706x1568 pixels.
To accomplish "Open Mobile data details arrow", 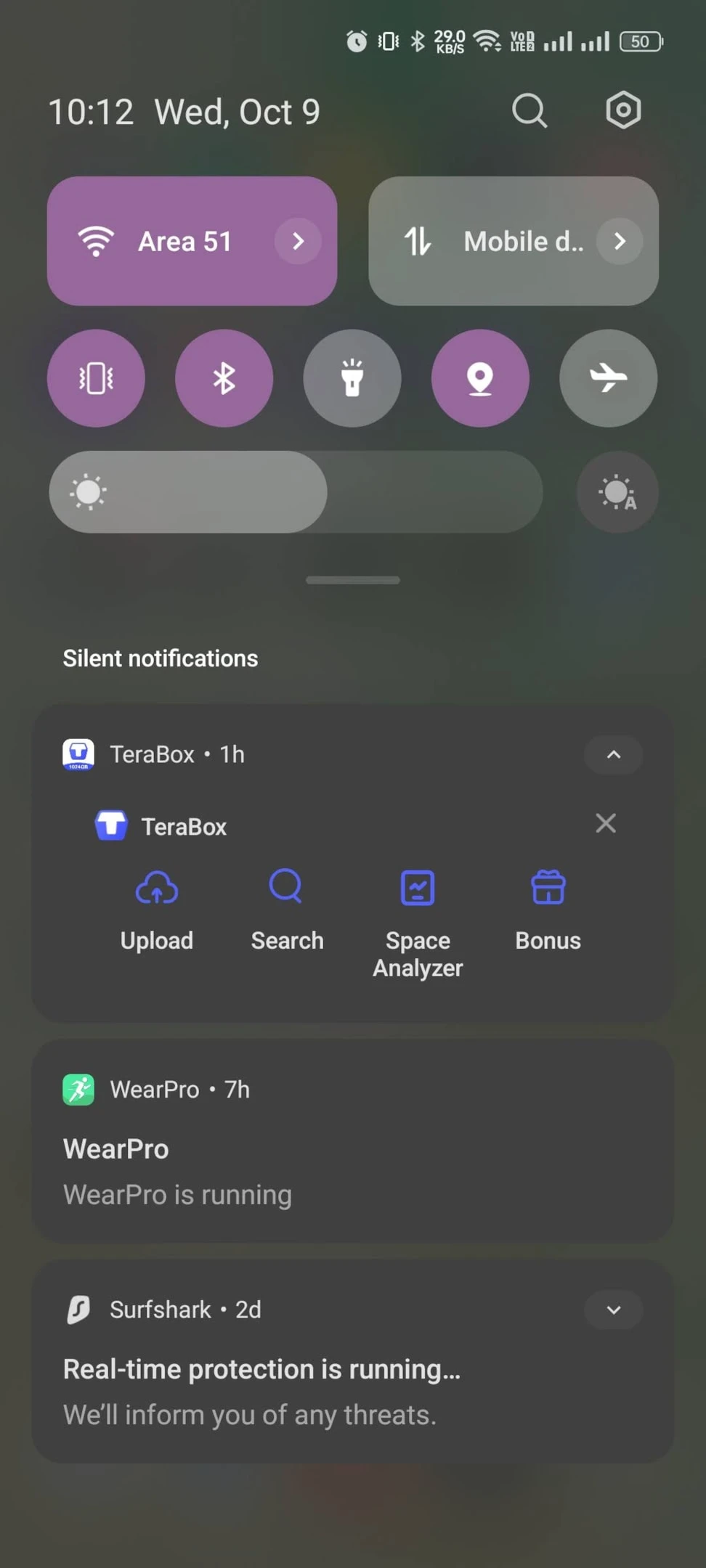I will pyautogui.click(x=620, y=241).
